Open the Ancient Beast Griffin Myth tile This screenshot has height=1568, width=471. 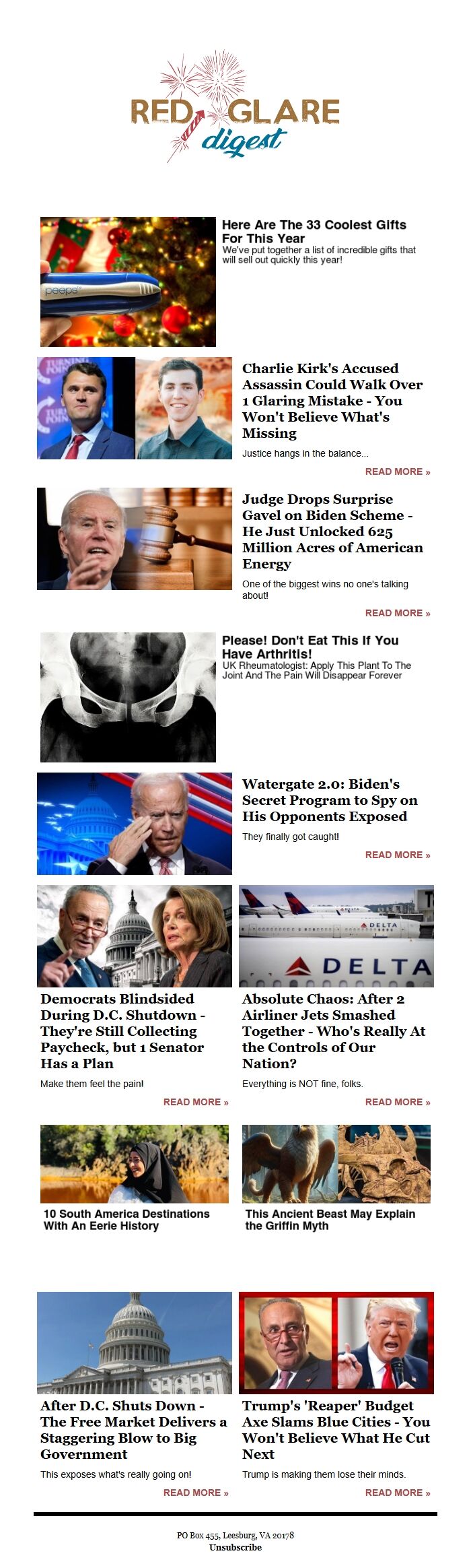tap(330, 1219)
